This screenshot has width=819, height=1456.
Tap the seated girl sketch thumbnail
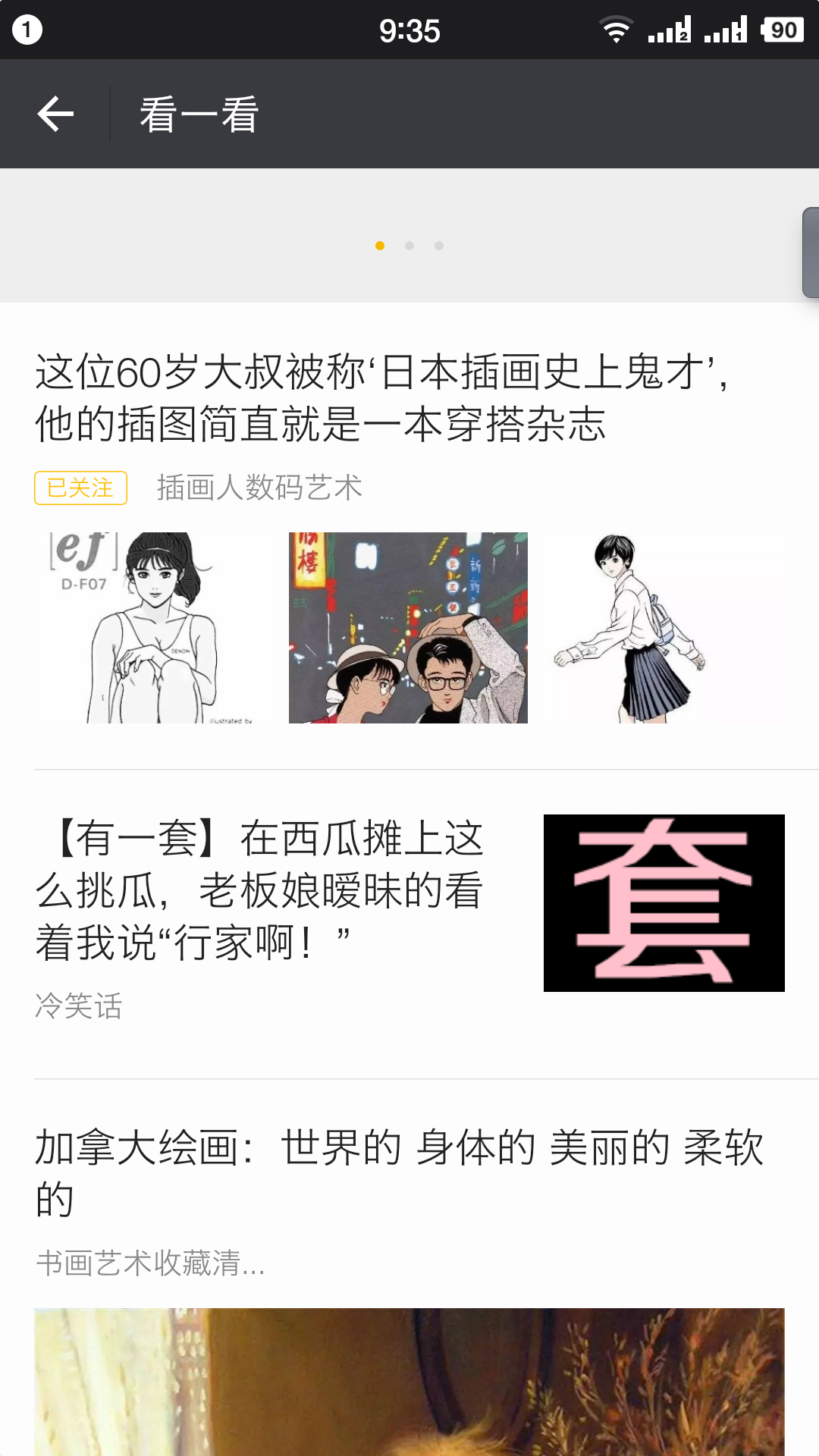[153, 627]
